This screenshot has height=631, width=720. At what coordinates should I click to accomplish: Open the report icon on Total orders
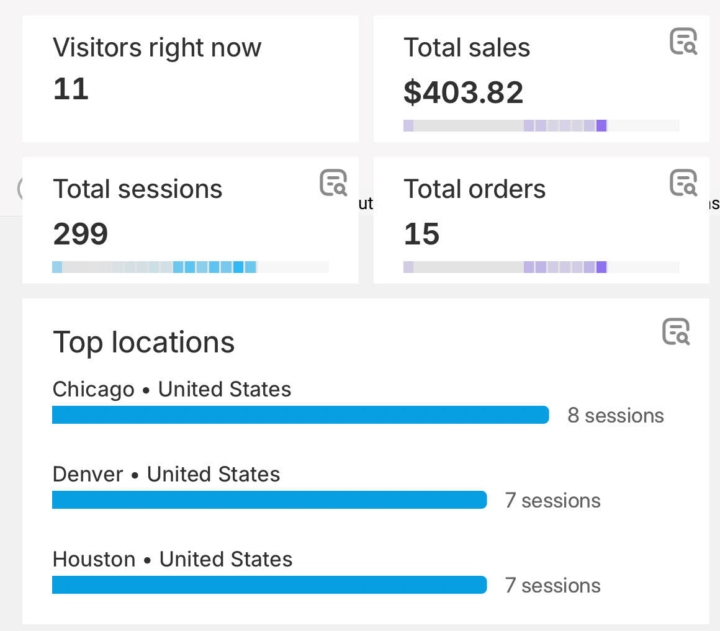[x=683, y=183]
